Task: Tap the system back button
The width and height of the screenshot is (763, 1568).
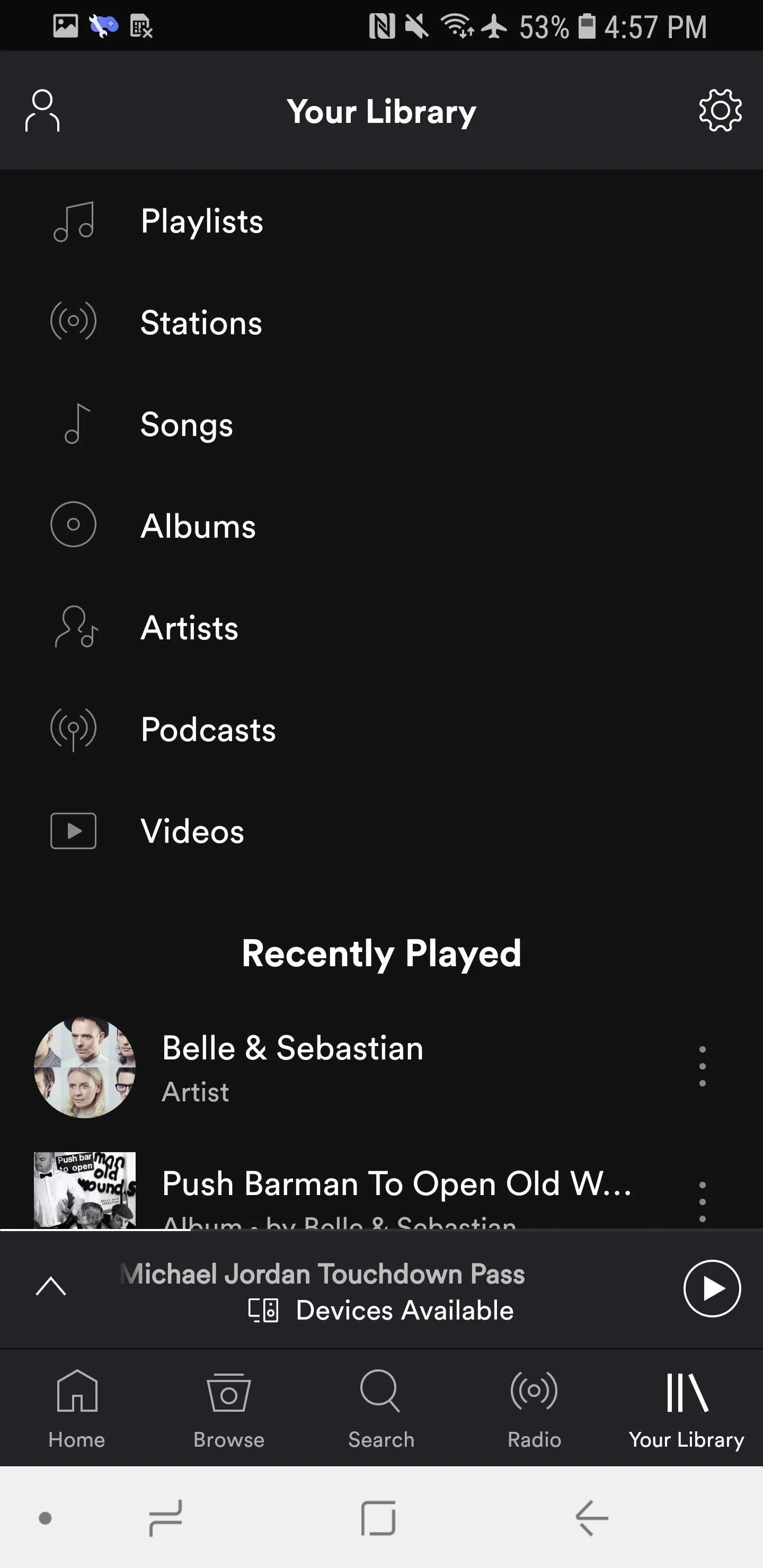Action: click(x=592, y=1518)
